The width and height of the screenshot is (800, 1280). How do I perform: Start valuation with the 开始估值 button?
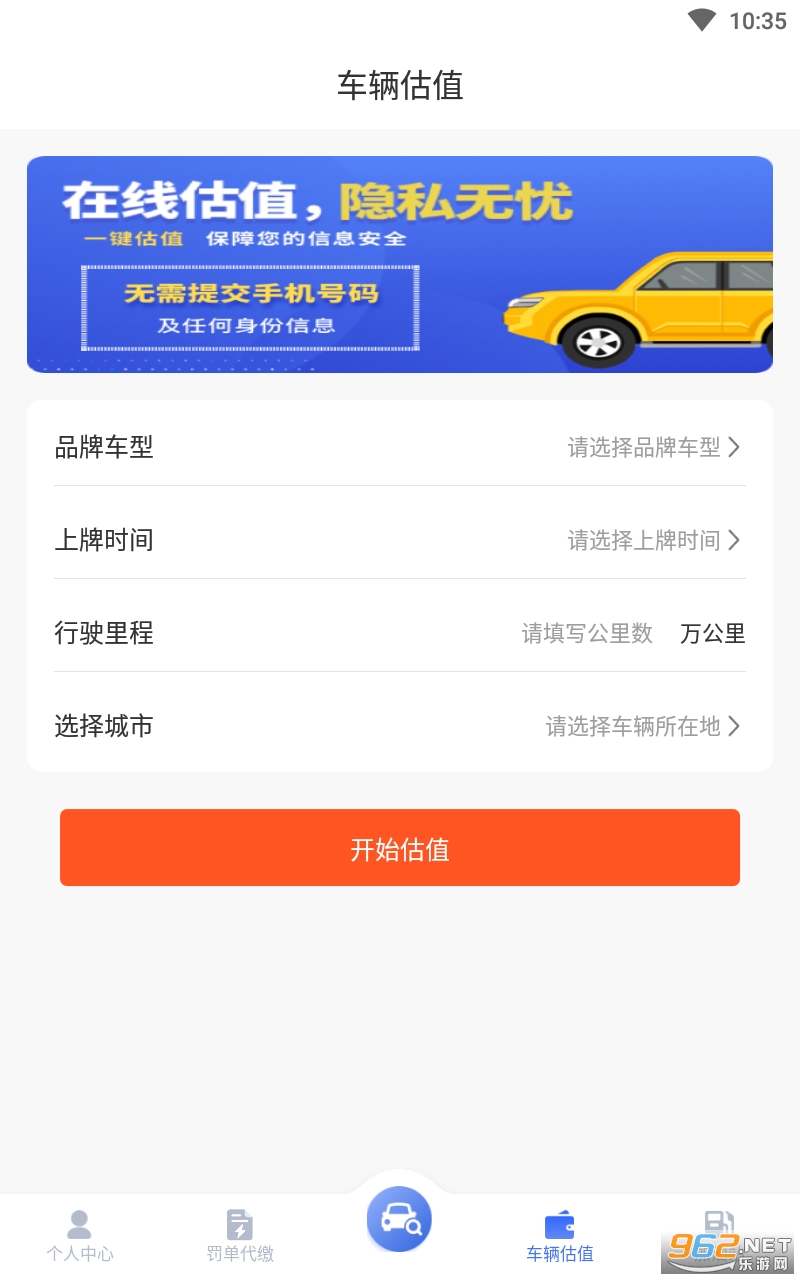tap(400, 848)
